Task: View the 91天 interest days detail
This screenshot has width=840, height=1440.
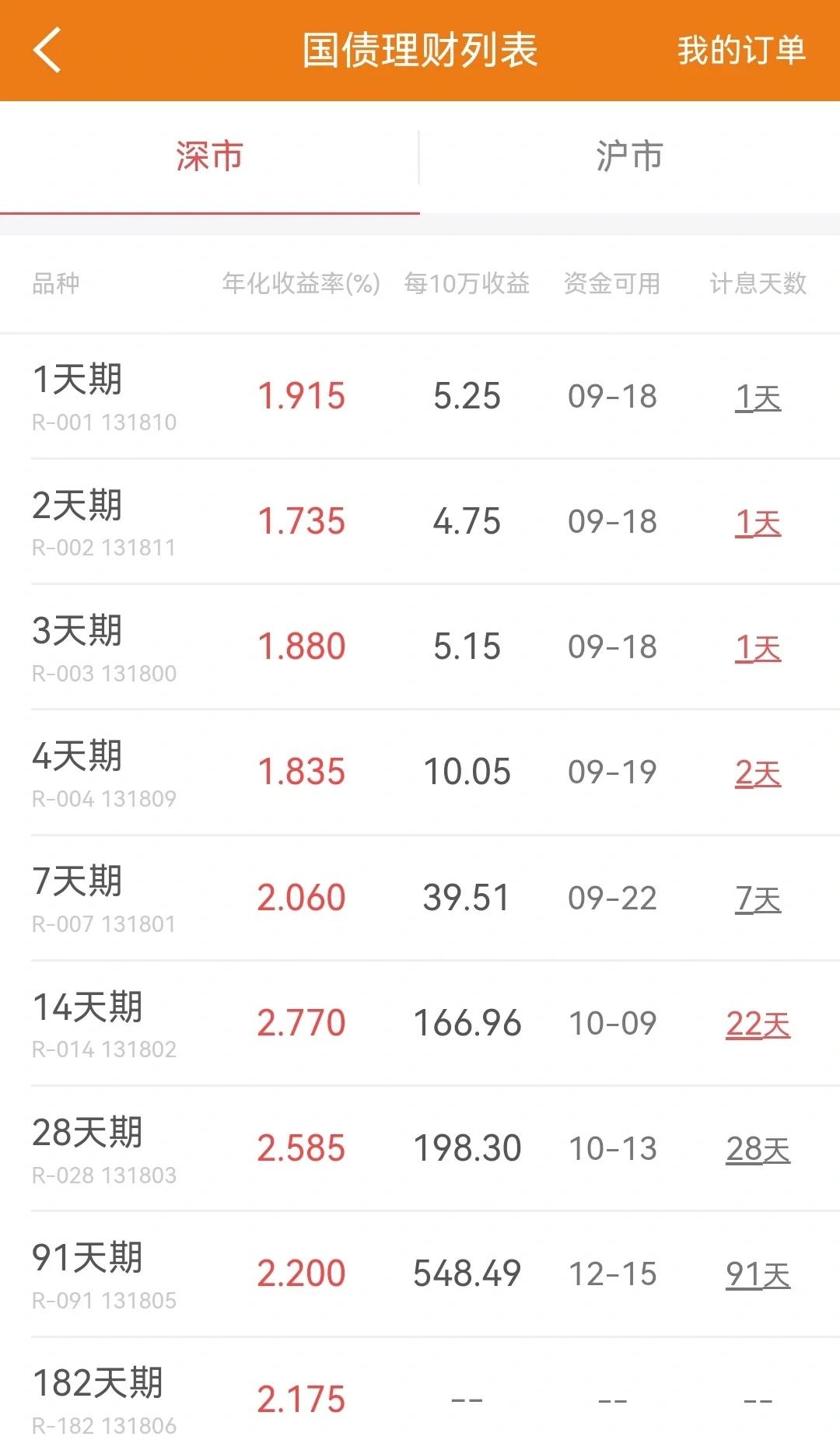Action: [758, 1275]
